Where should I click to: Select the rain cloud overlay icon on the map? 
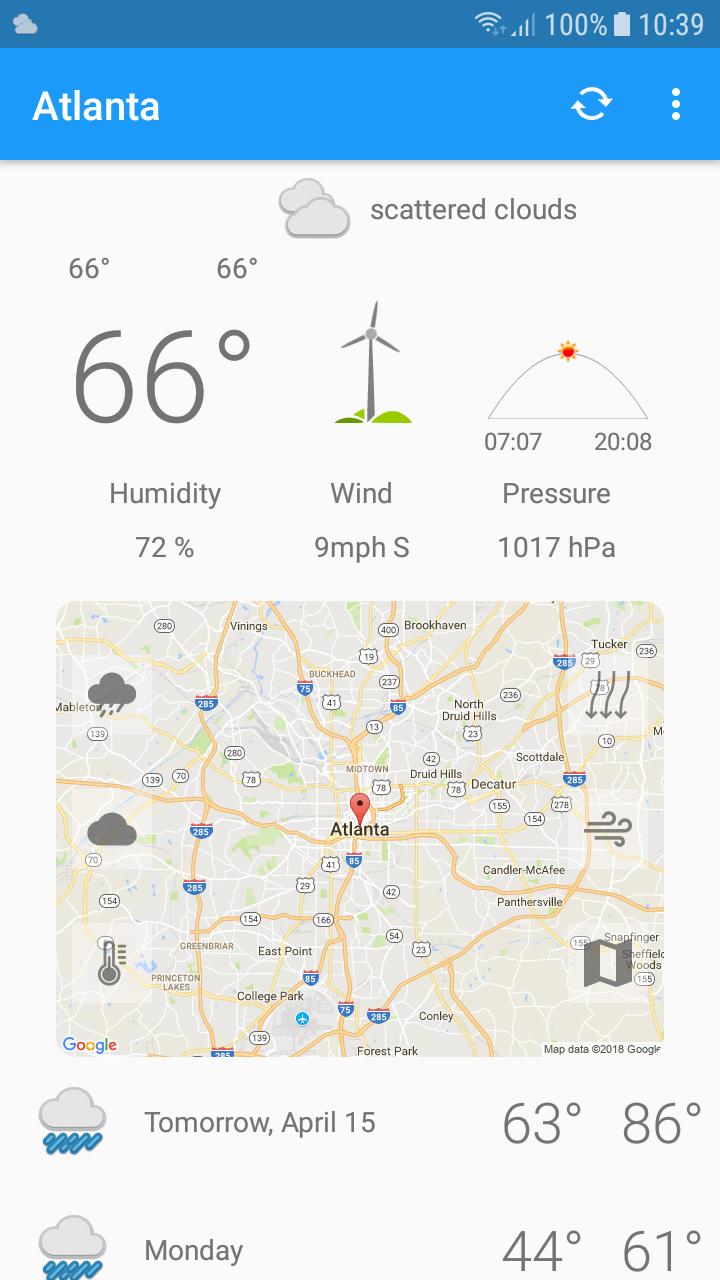click(110, 692)
